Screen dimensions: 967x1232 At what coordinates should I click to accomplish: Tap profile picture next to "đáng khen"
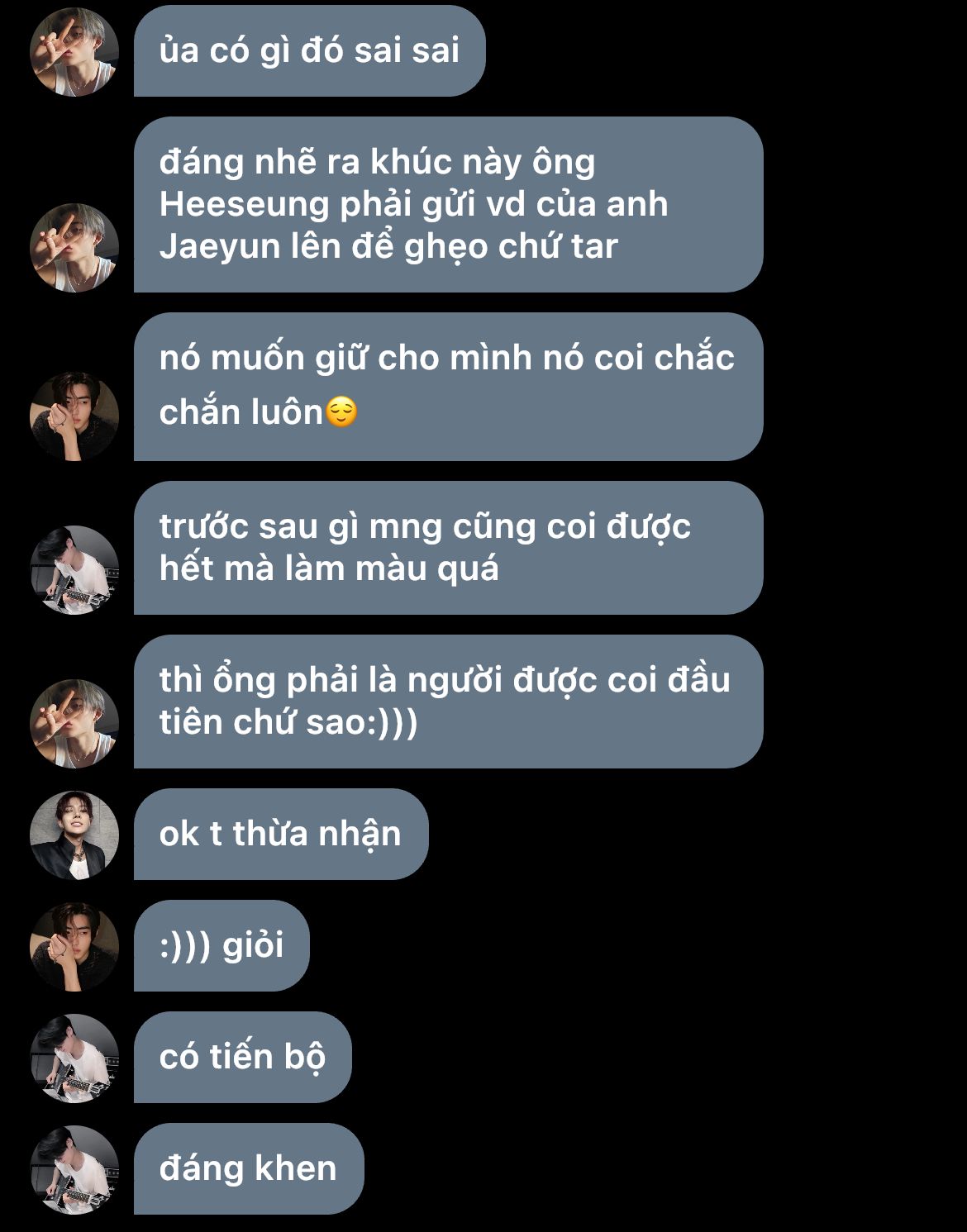click(x=74, y=1169)
